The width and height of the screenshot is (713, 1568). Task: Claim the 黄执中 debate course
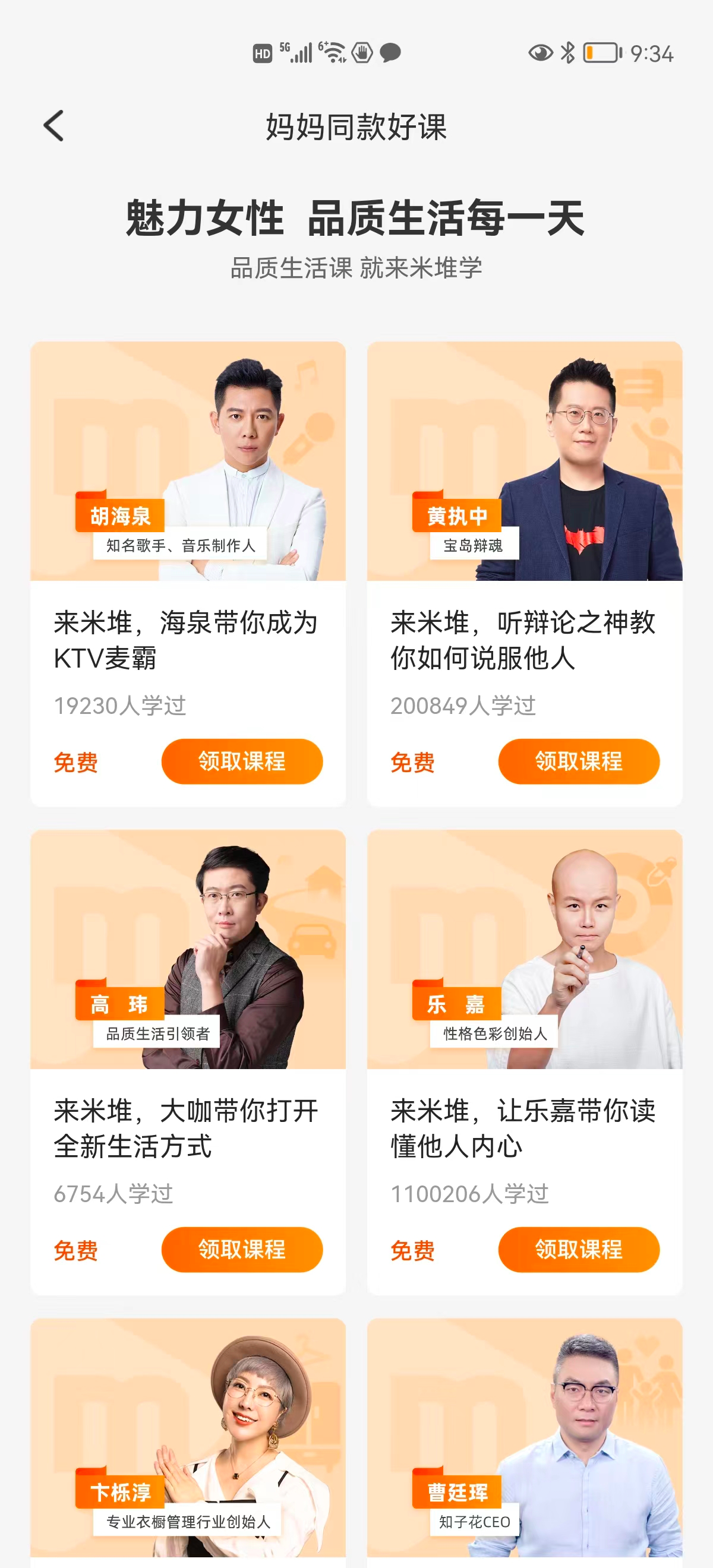[579, 761]
